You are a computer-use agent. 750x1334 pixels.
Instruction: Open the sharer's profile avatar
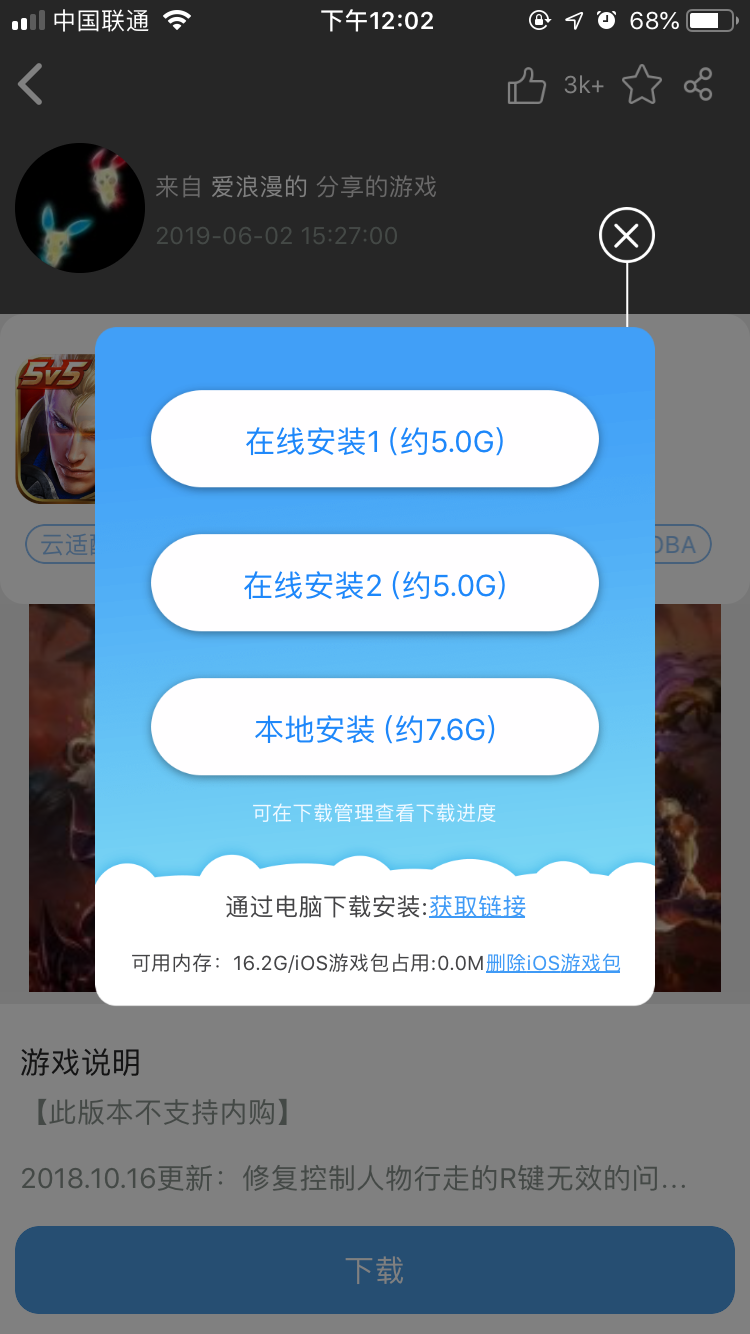[80, 208]
